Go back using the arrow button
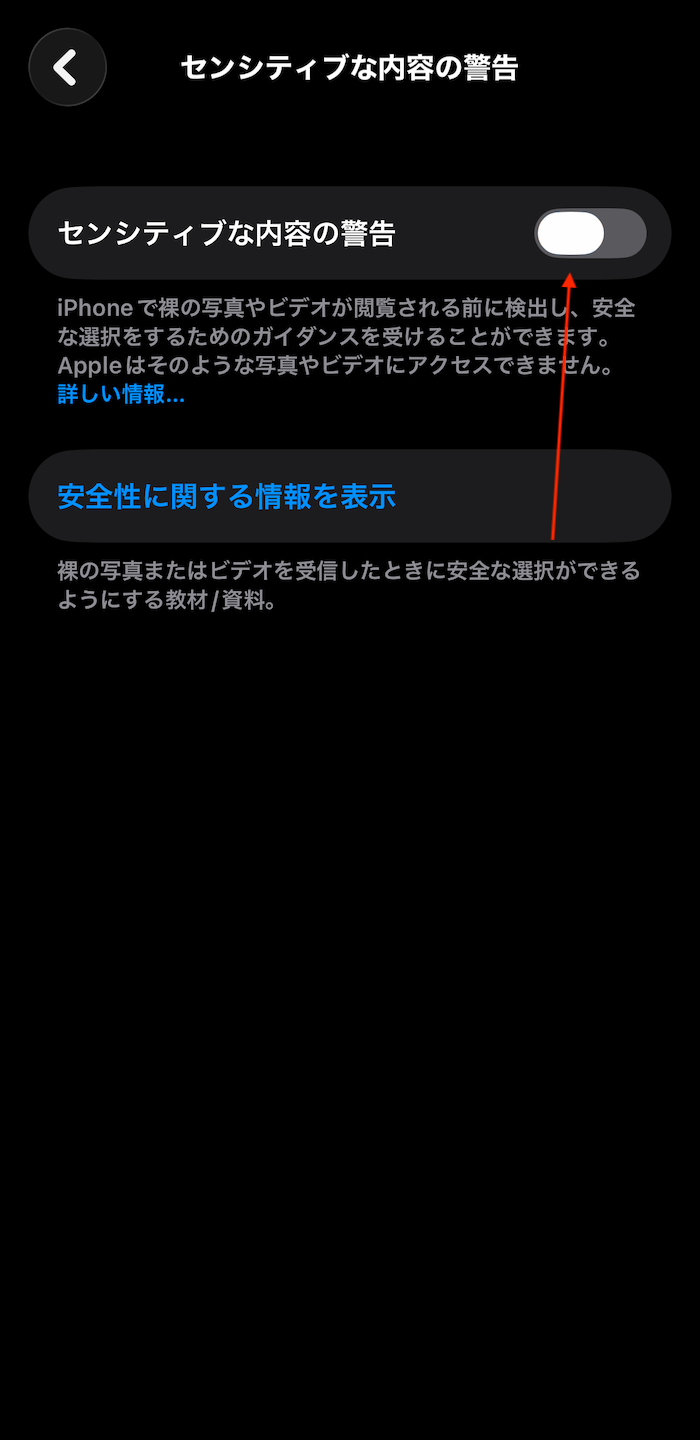Viewport: 700px width, 1440px height. [x=67, y=67]
